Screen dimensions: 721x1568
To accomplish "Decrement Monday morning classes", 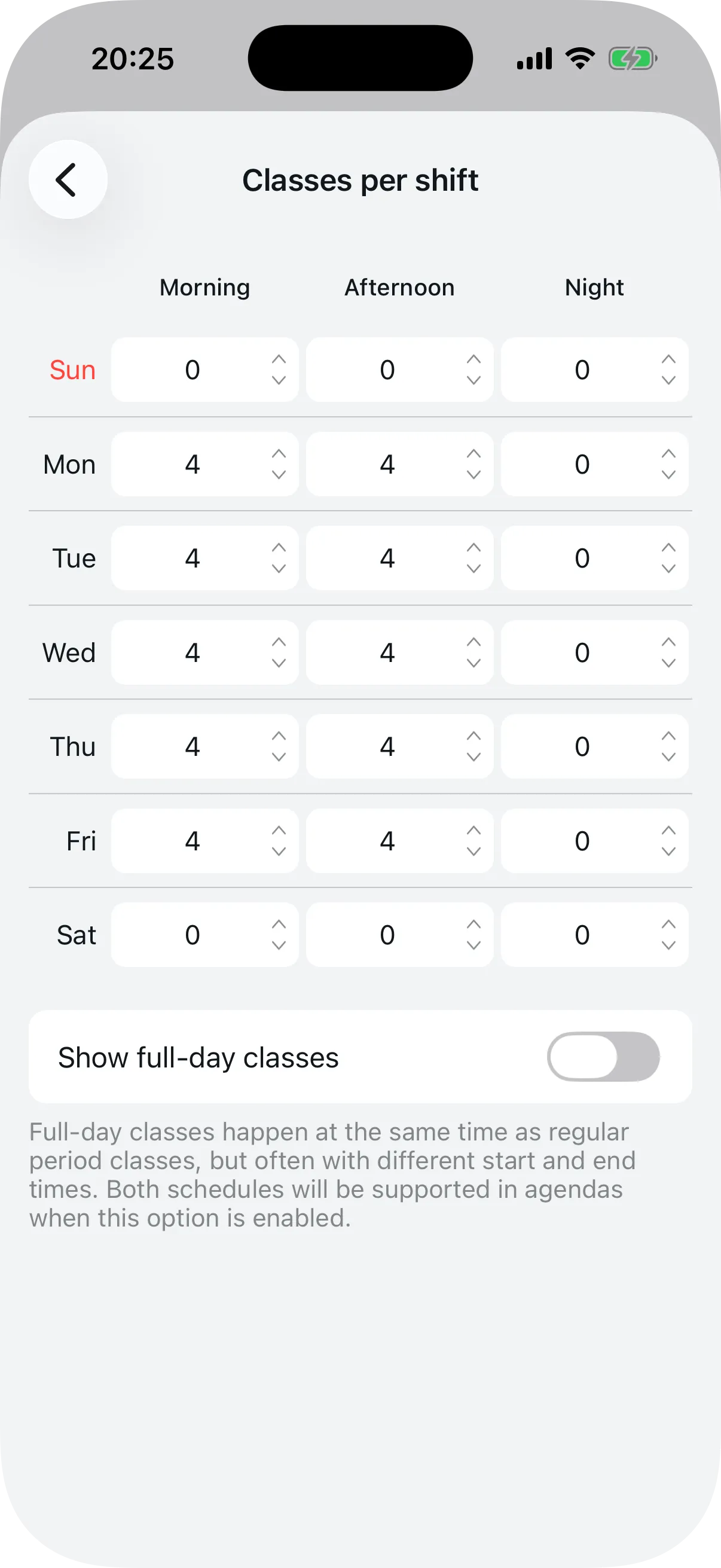I will point(279,476).
